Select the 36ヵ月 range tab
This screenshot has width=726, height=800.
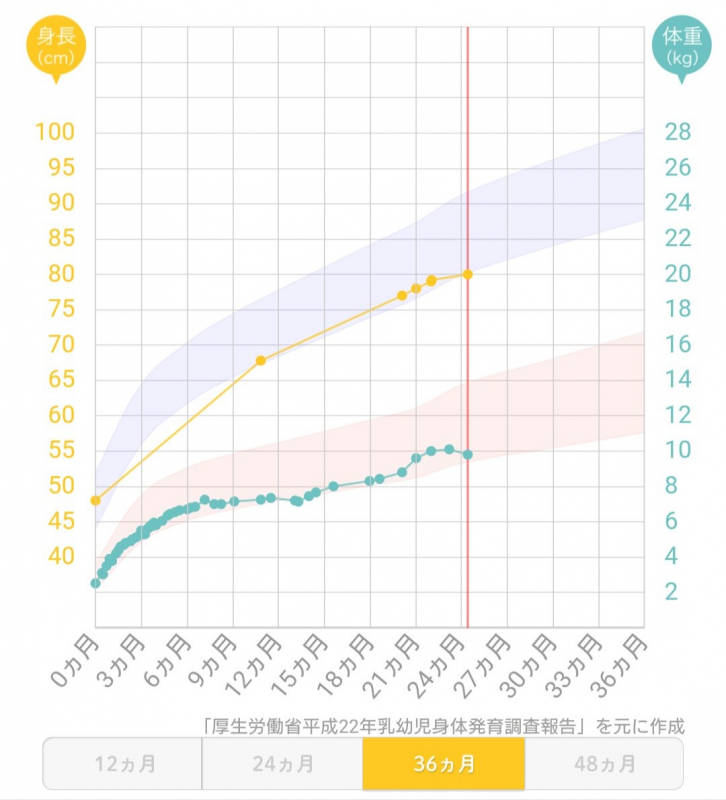[x=443, y=765]
